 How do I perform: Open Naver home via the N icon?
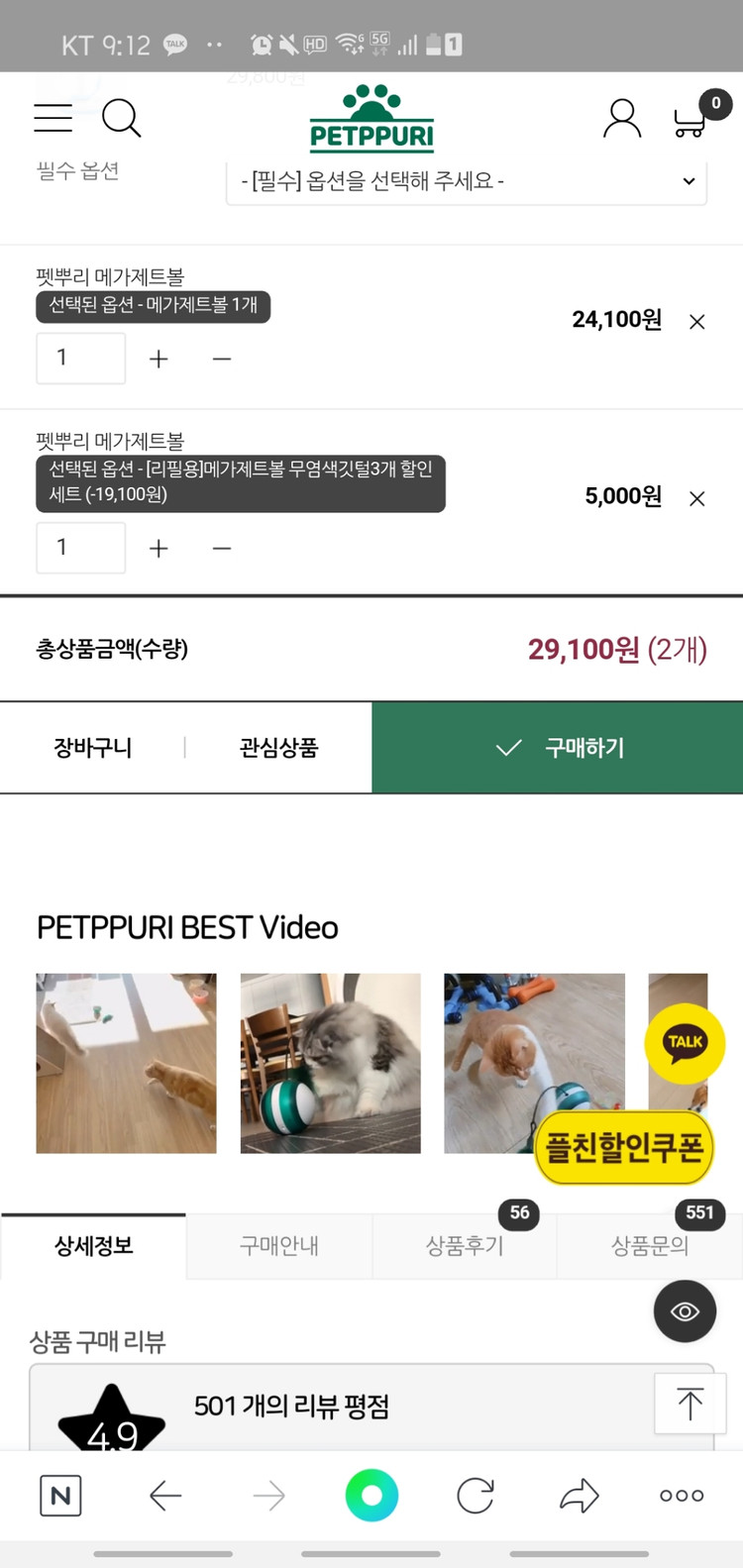point(59,1496)
